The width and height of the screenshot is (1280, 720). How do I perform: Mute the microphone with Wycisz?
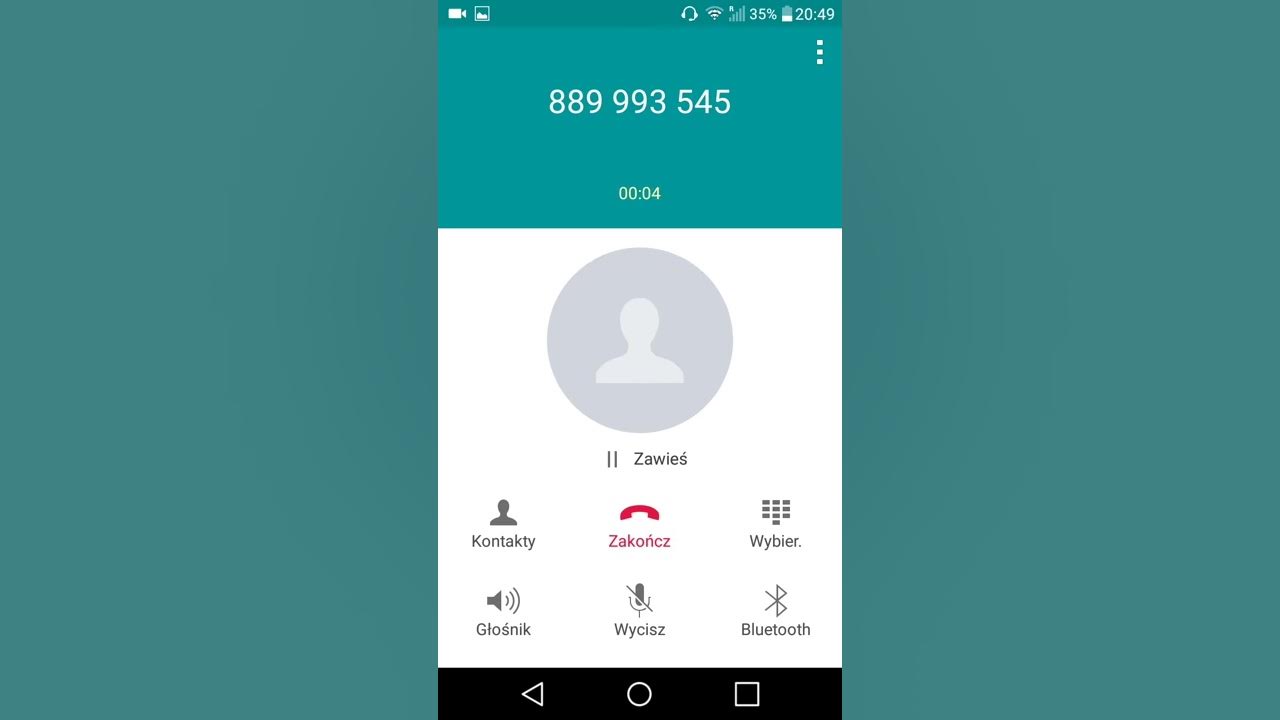click(639, 612)
